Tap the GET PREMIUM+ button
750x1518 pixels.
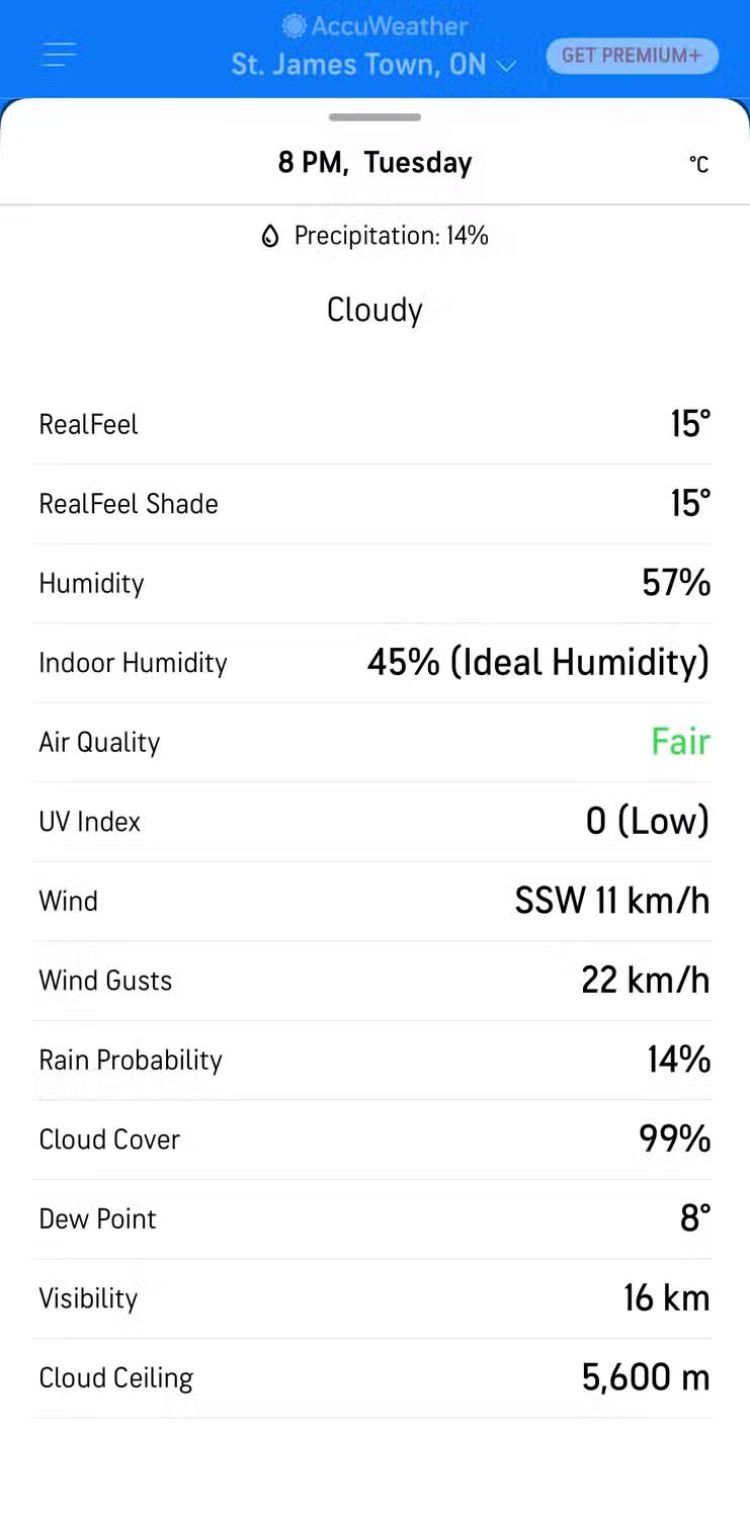(632, 56)
